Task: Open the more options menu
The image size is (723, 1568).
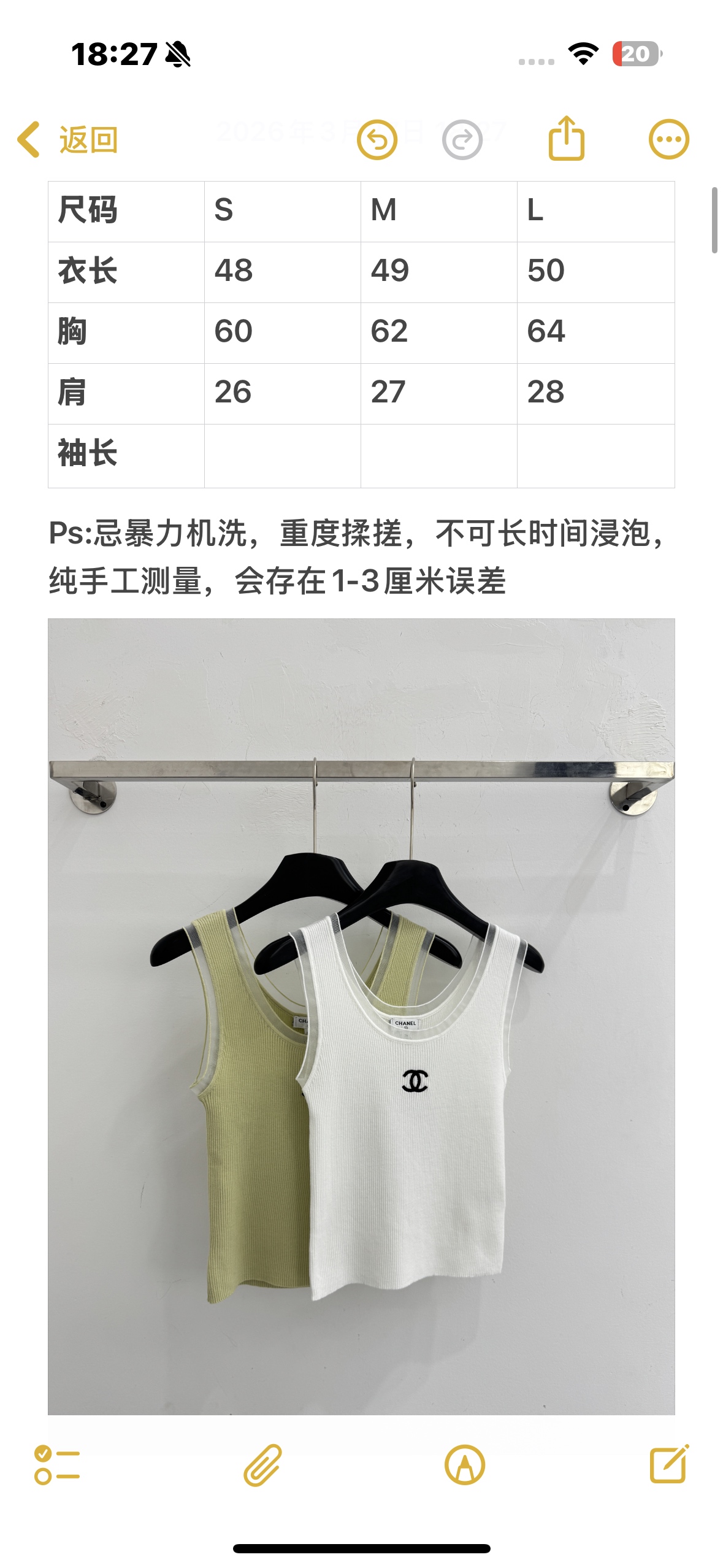Action: pyautogui.click(x=668, y=139)
